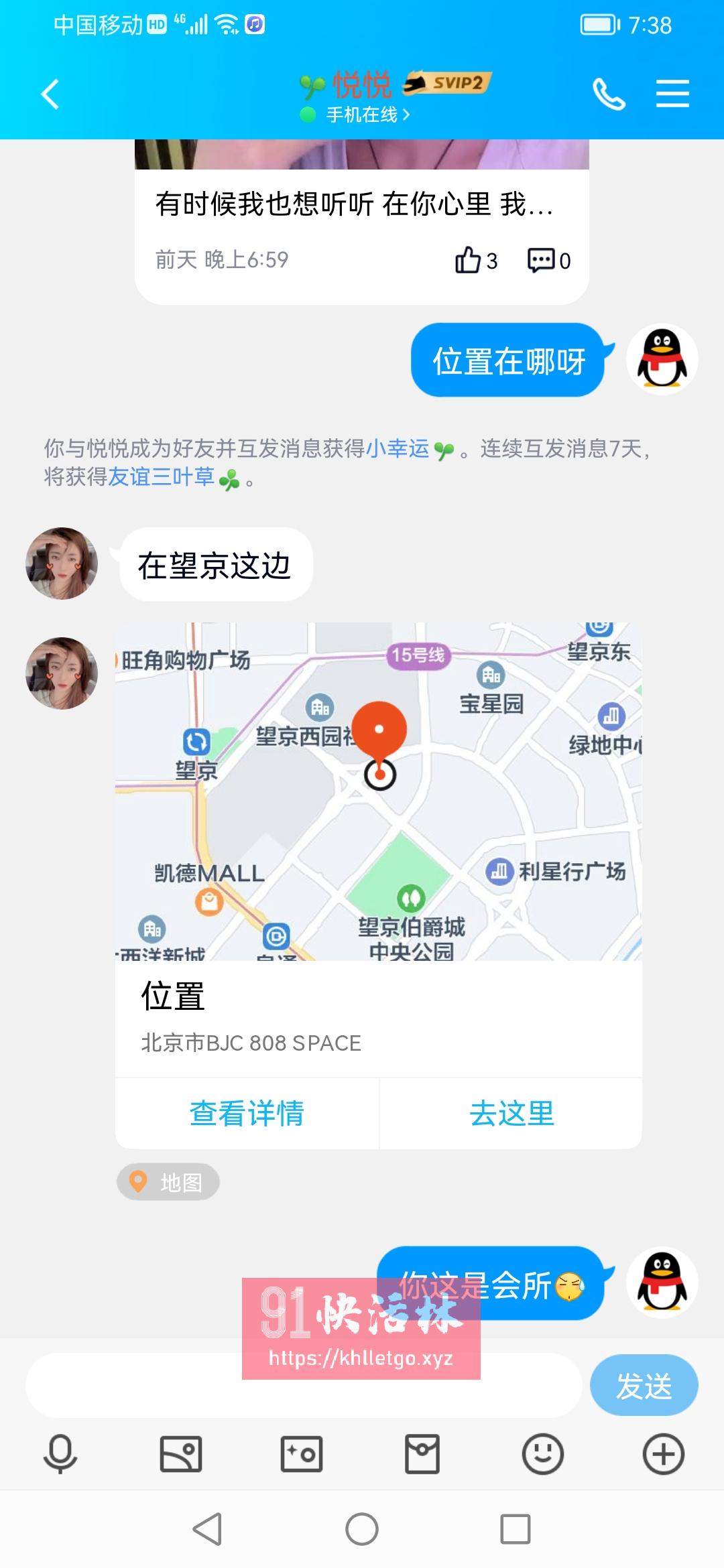Start a call with the phone icon
724x1568 pixels.
(609, 94)
